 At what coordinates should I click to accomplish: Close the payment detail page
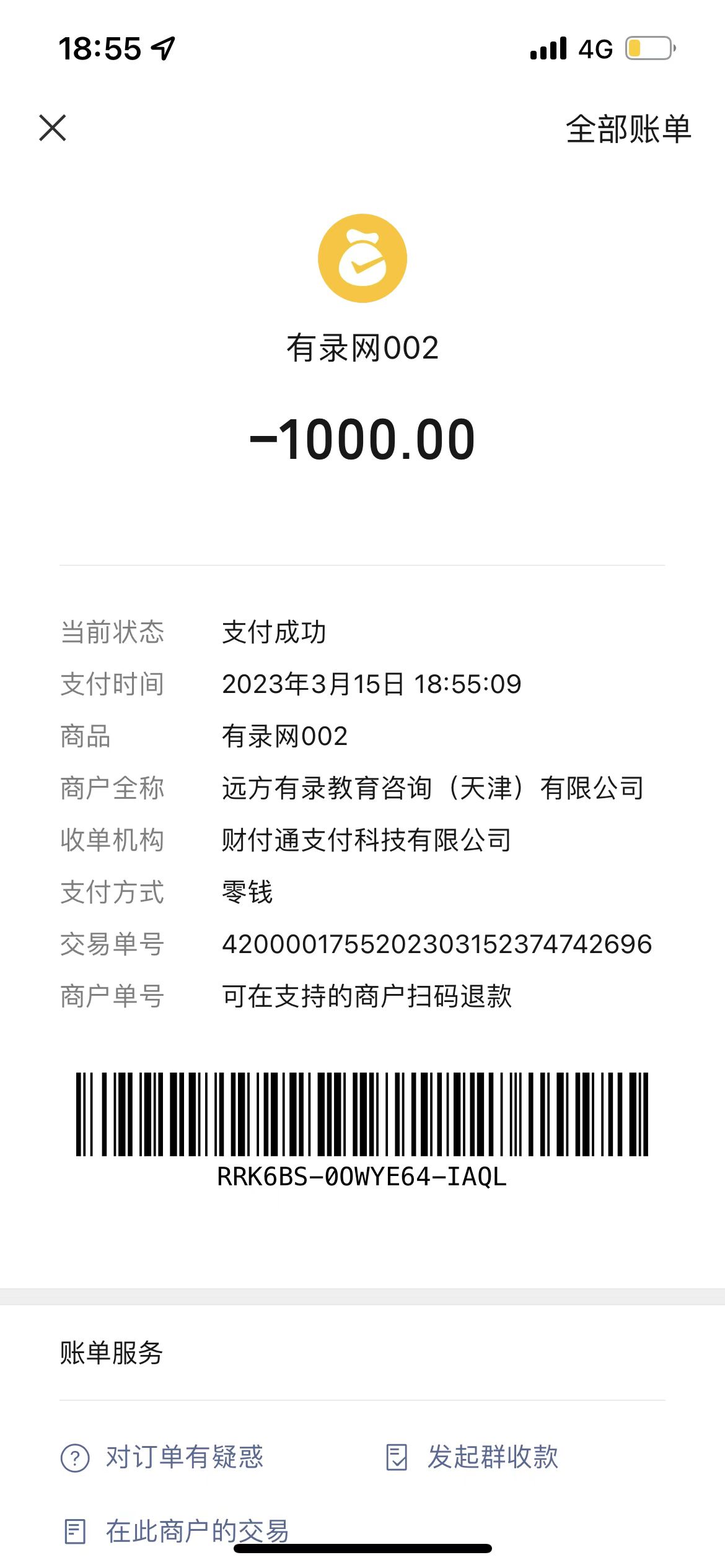(53, 128)
